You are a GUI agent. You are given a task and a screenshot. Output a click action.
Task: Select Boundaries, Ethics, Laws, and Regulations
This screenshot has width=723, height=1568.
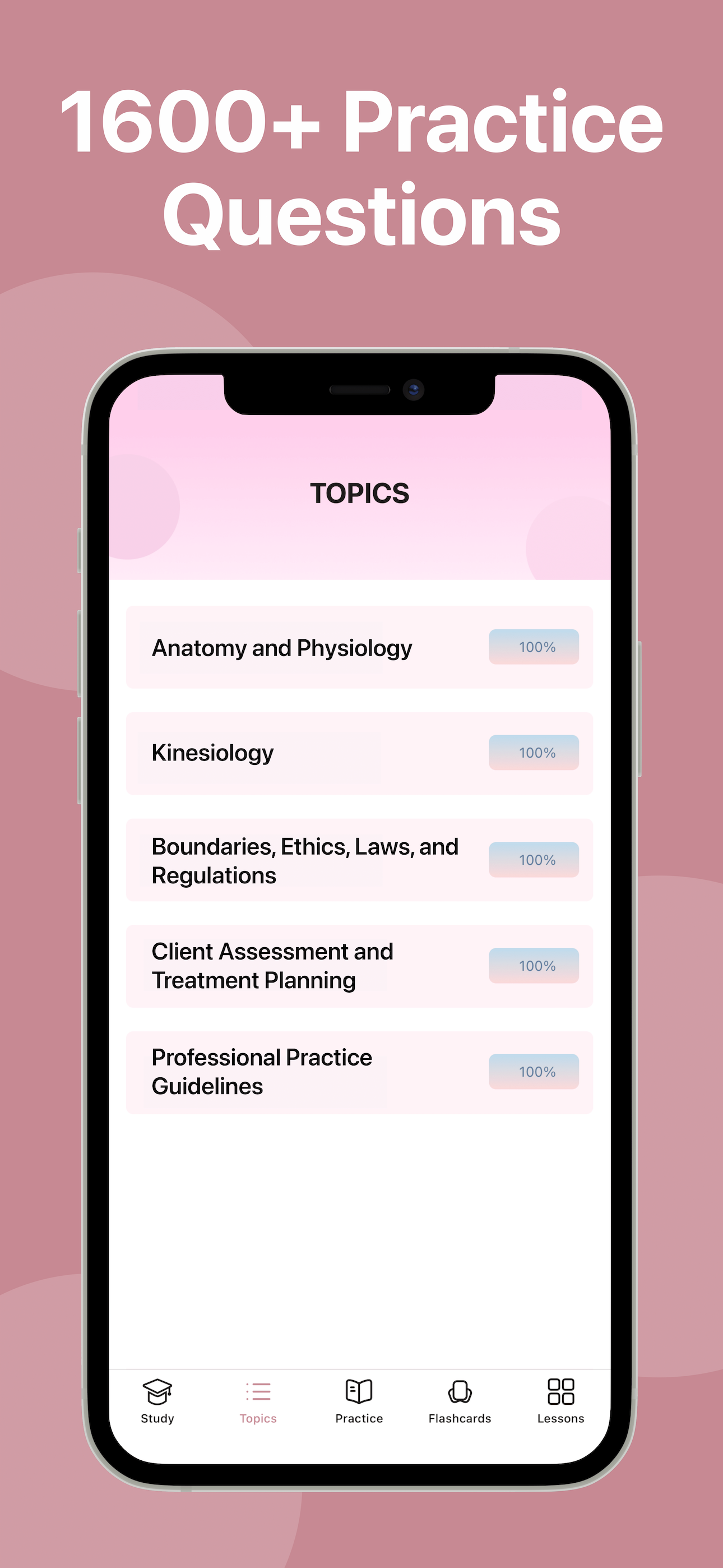[x=304, y=861]
